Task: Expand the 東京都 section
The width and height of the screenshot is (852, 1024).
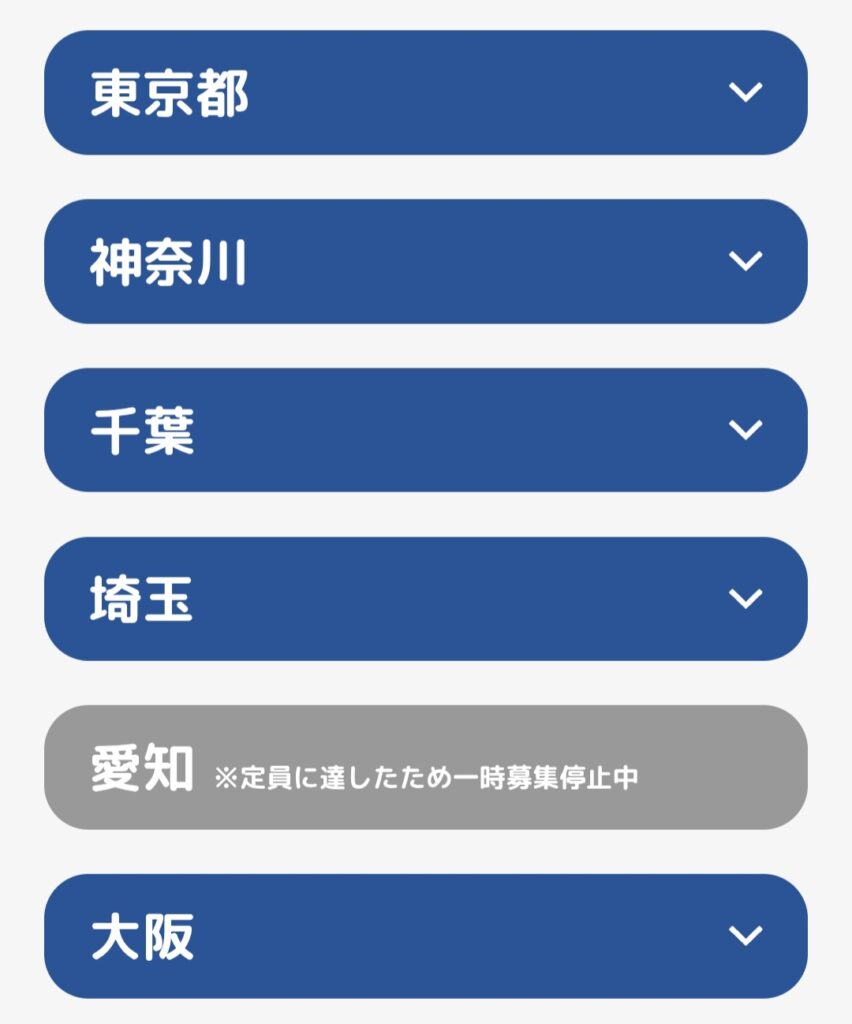Action: coord(426,93)
